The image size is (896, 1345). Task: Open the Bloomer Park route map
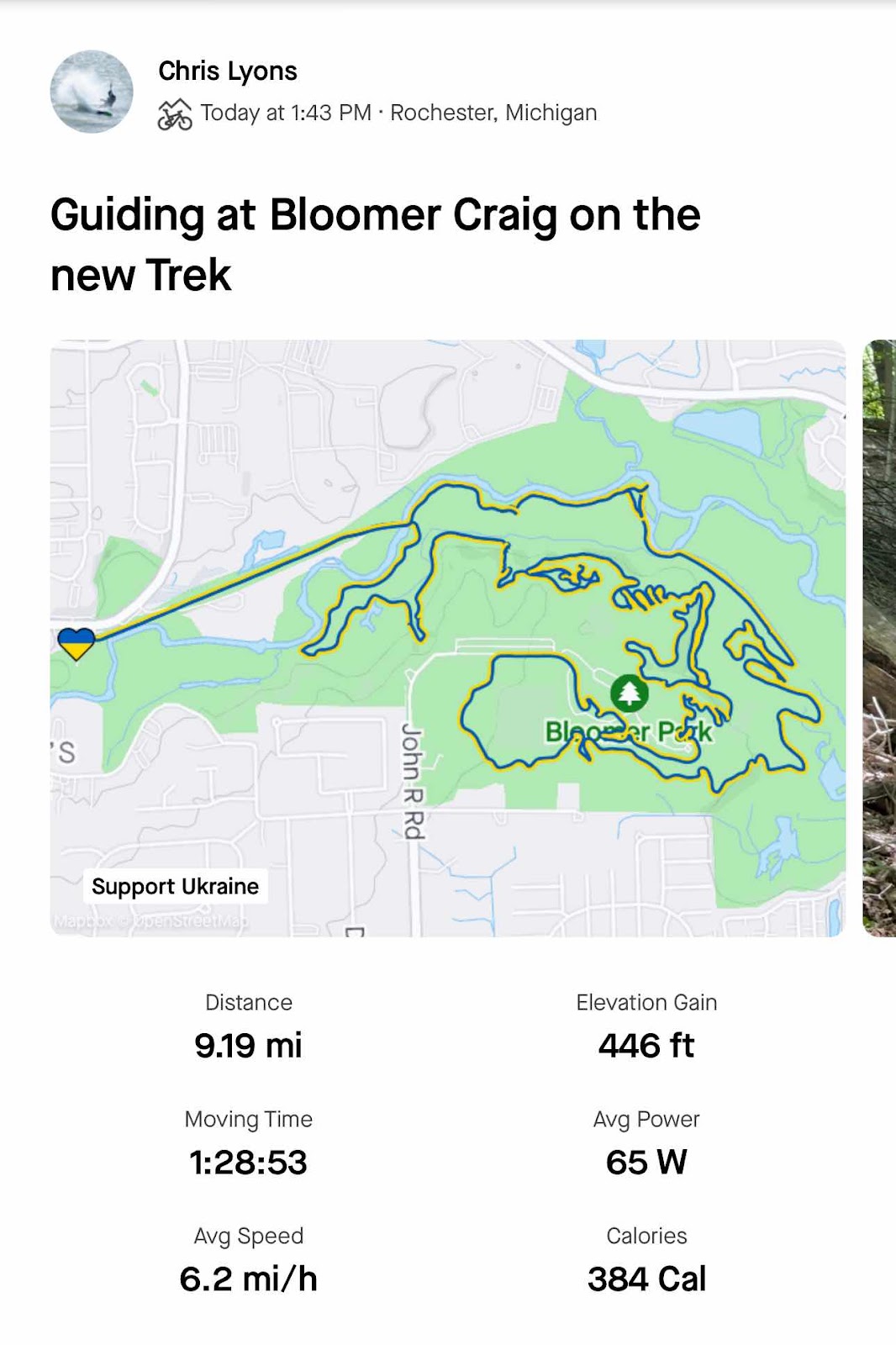[447, 638]
